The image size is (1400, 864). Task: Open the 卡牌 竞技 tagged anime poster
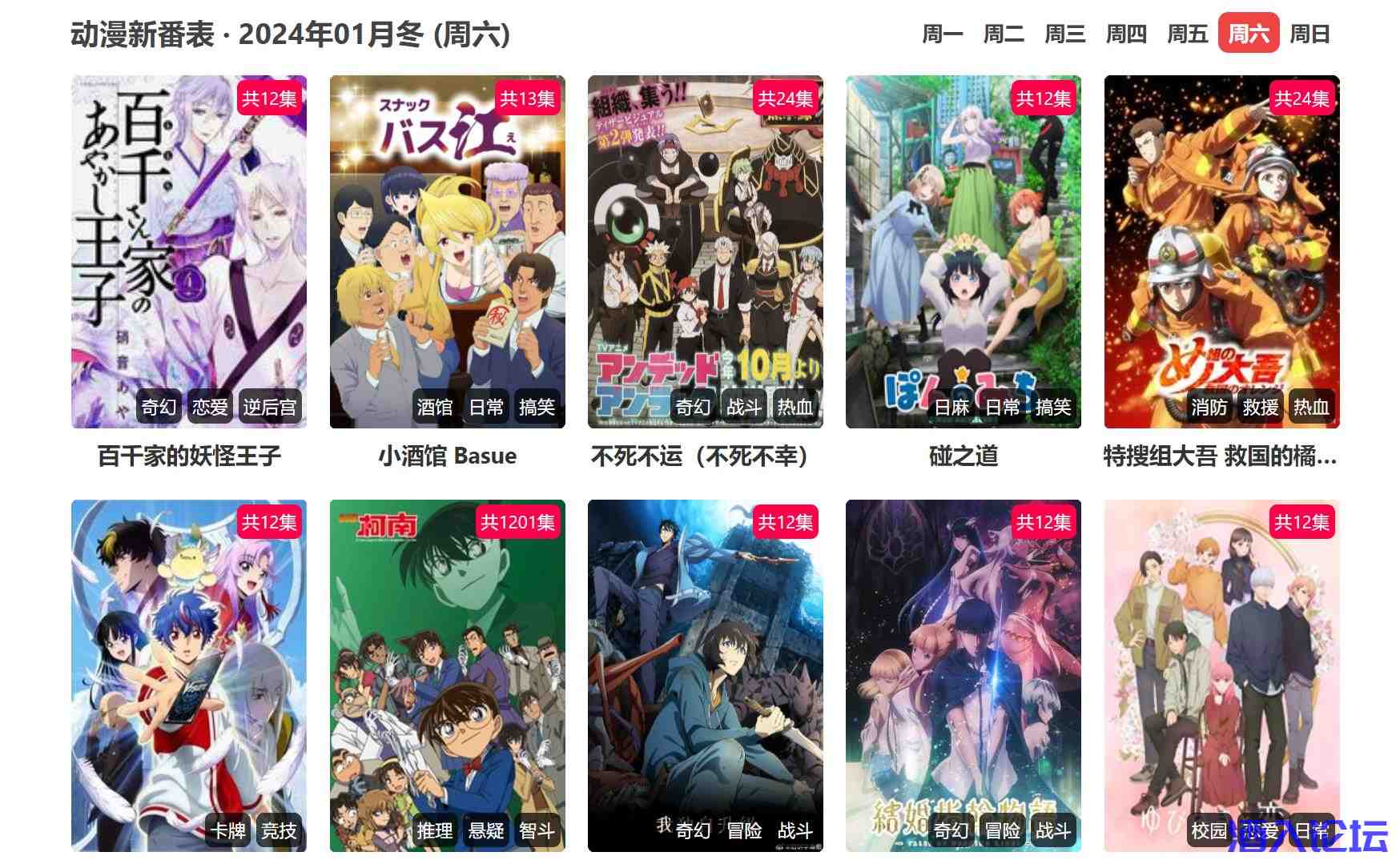[x=189, y=675]
